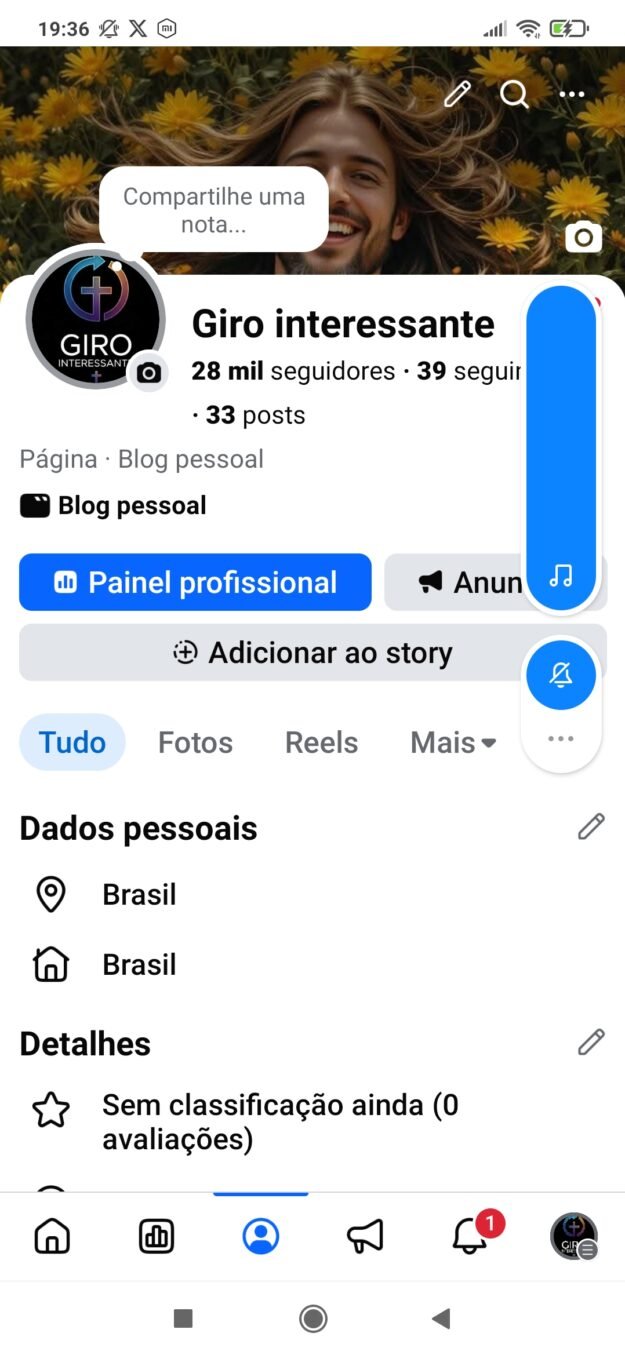Switch to the Reels tab

[x=321, y=742]
